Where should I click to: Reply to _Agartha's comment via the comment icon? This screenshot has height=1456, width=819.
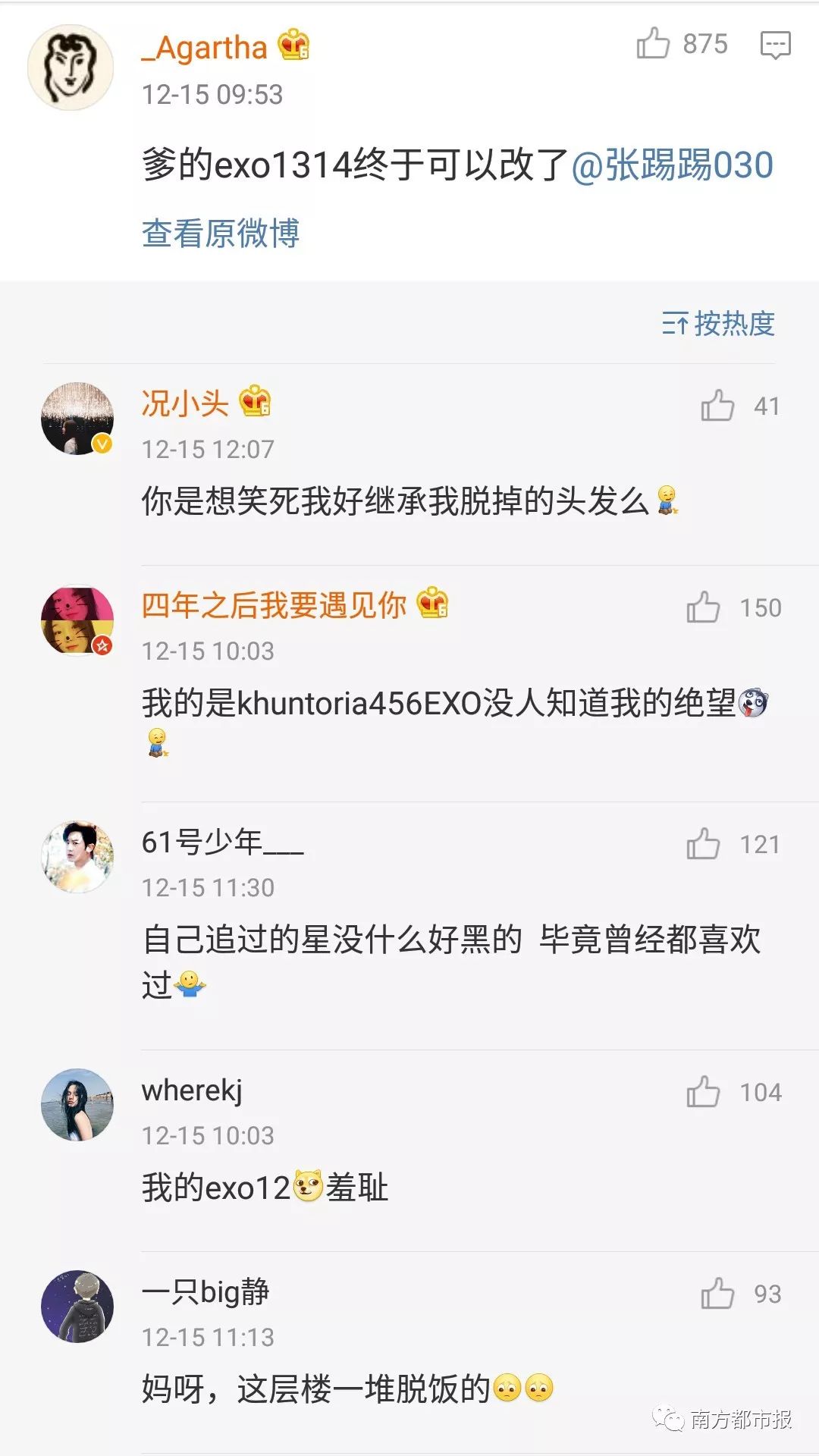click(x=775, y=45)
